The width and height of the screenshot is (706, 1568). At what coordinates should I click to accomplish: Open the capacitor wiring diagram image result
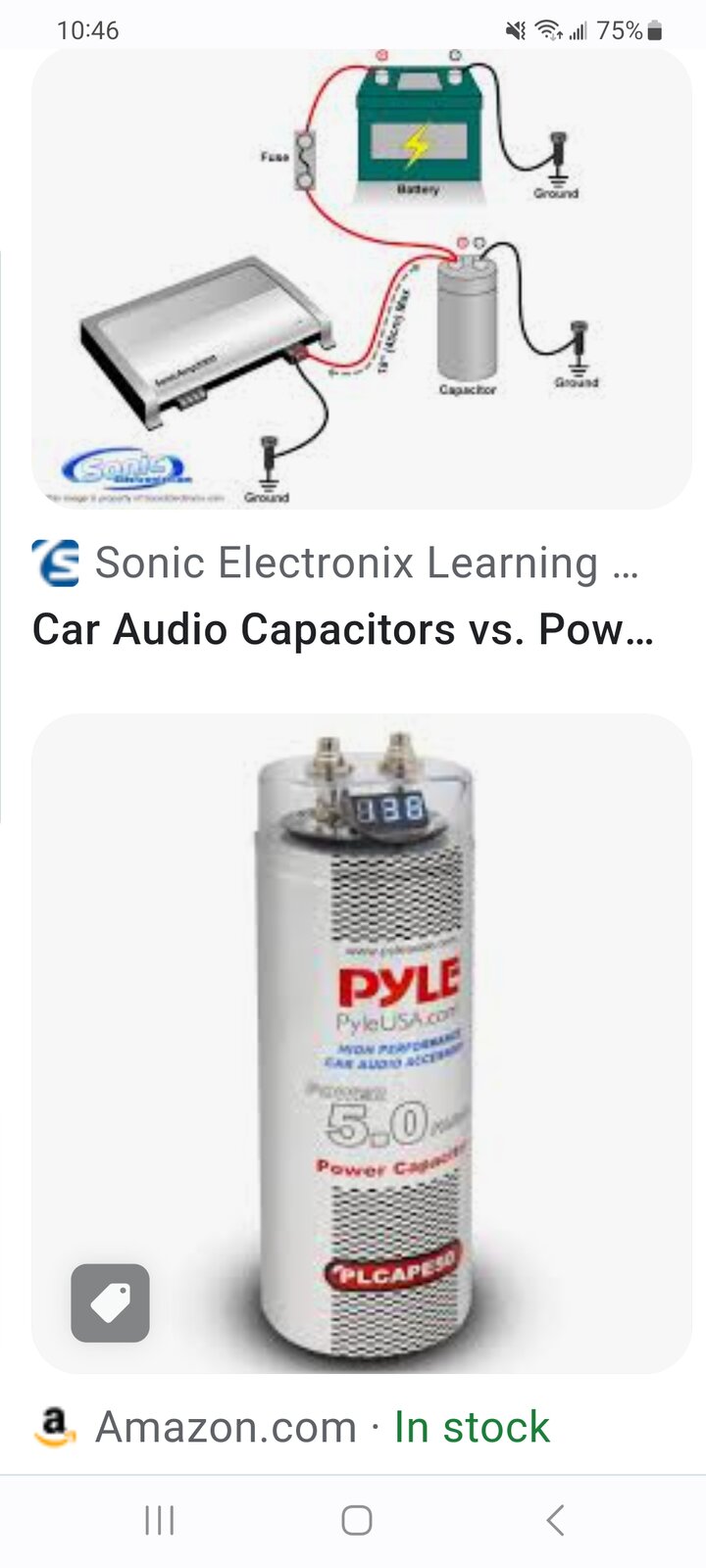(361, 279)
